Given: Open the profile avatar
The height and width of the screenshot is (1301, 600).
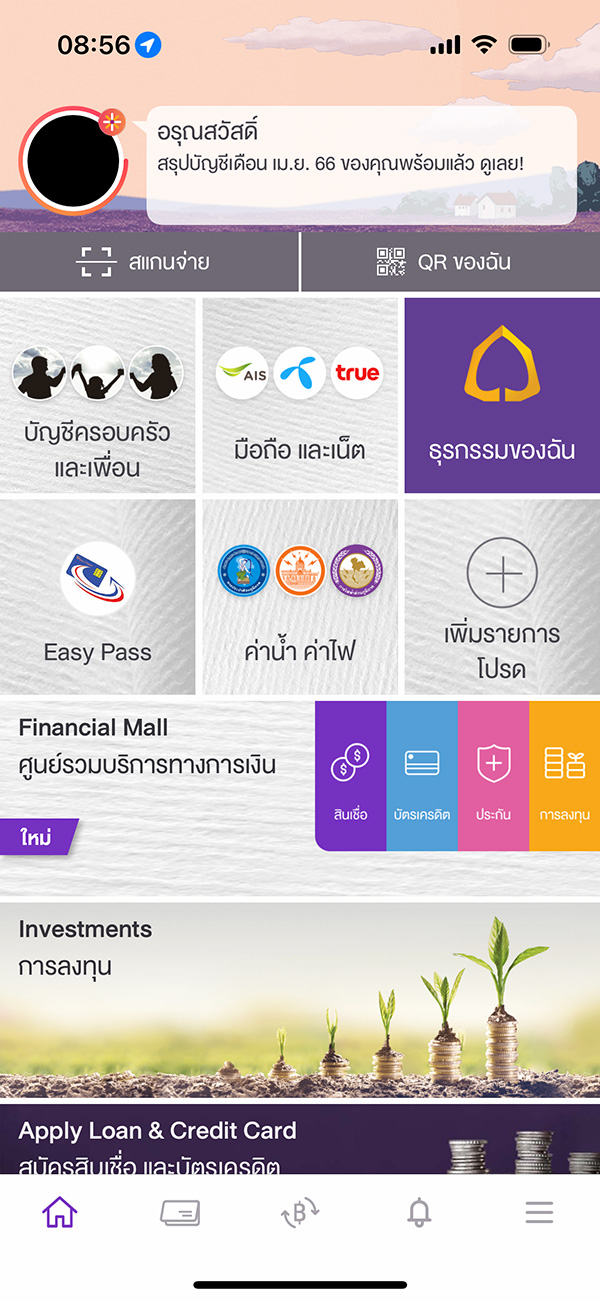Looking at the screenshot, I should (72, 162).
